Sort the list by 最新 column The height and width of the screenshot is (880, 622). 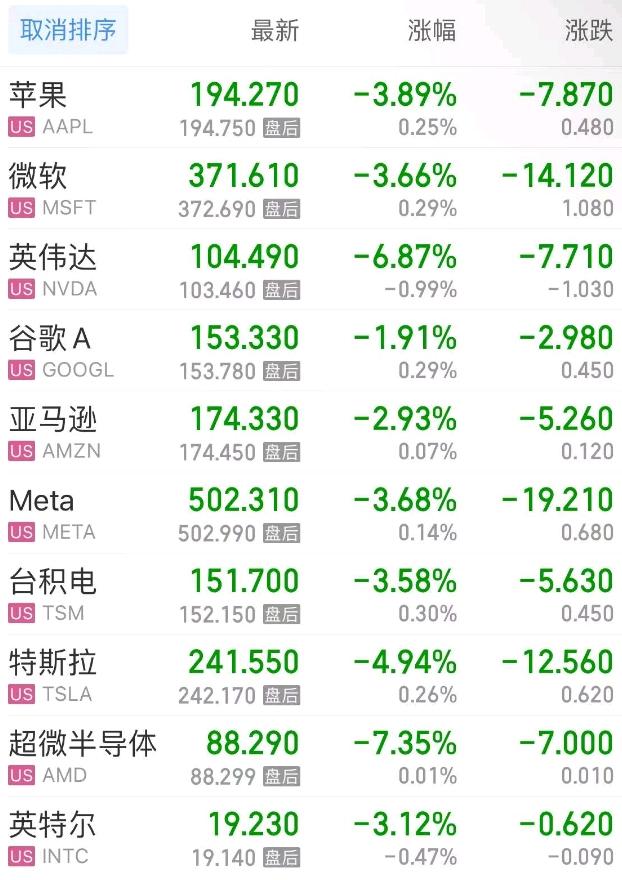click(x=275, y=31)
